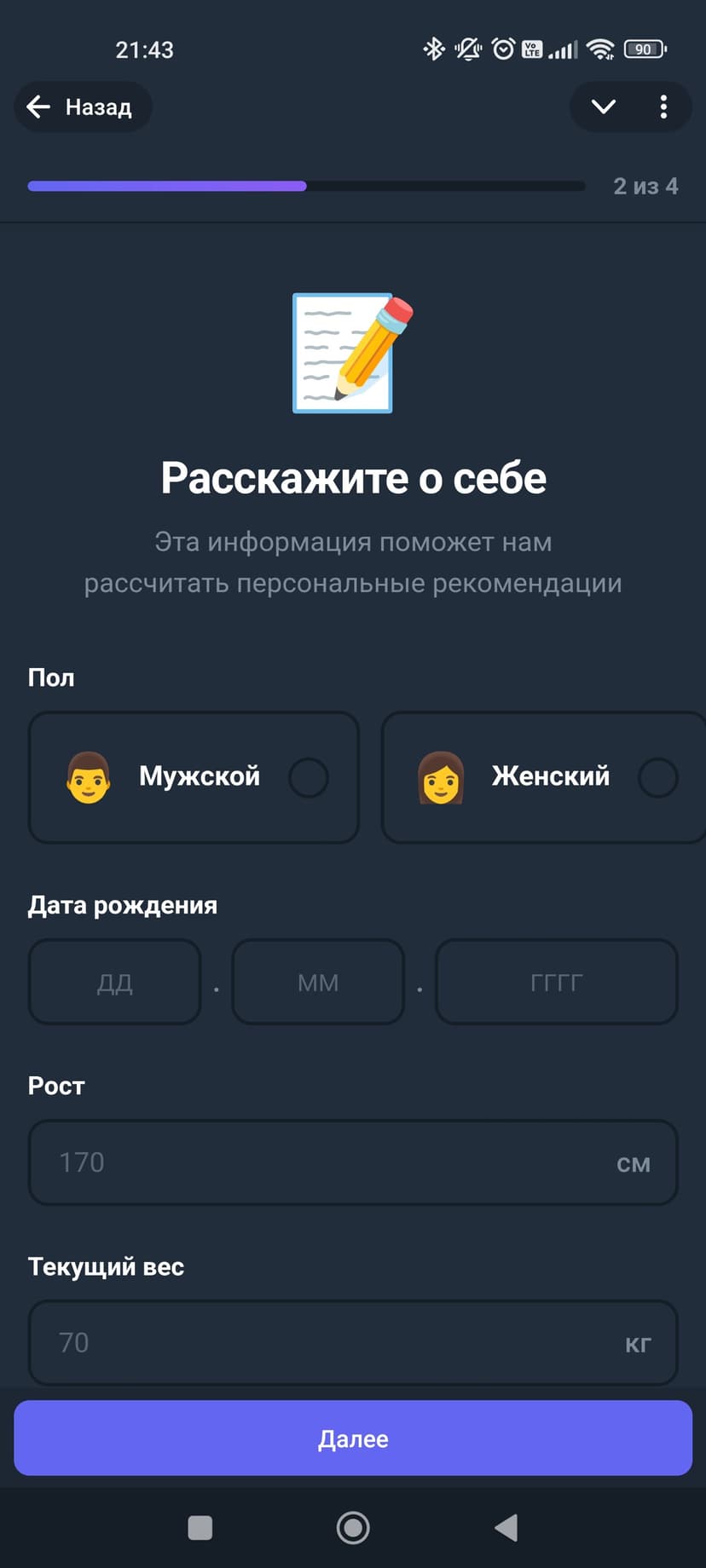Continue with the Далее button
The height and width of the screenshot is (1568, 706).
[353, 1438]
